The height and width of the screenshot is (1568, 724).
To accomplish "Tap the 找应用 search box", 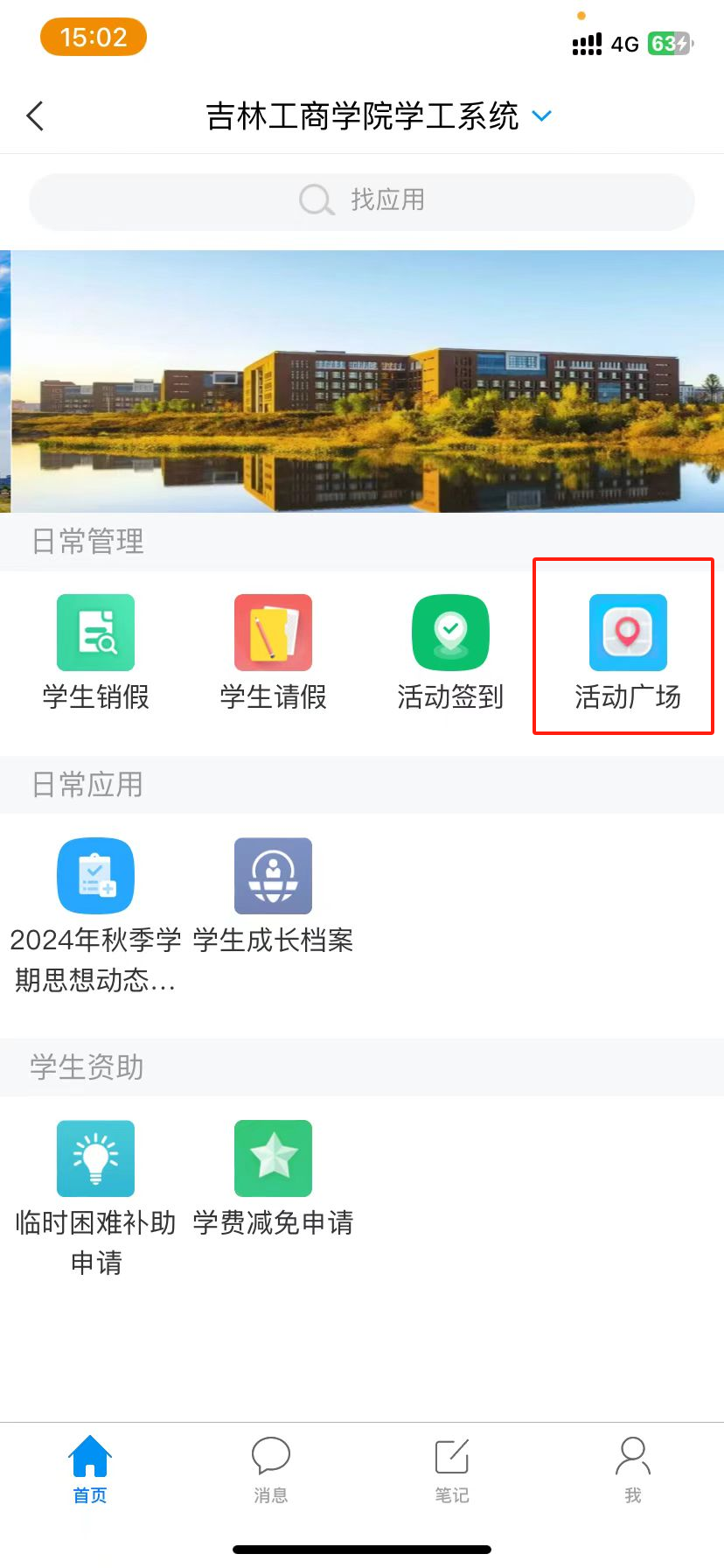I will point(362,200).
